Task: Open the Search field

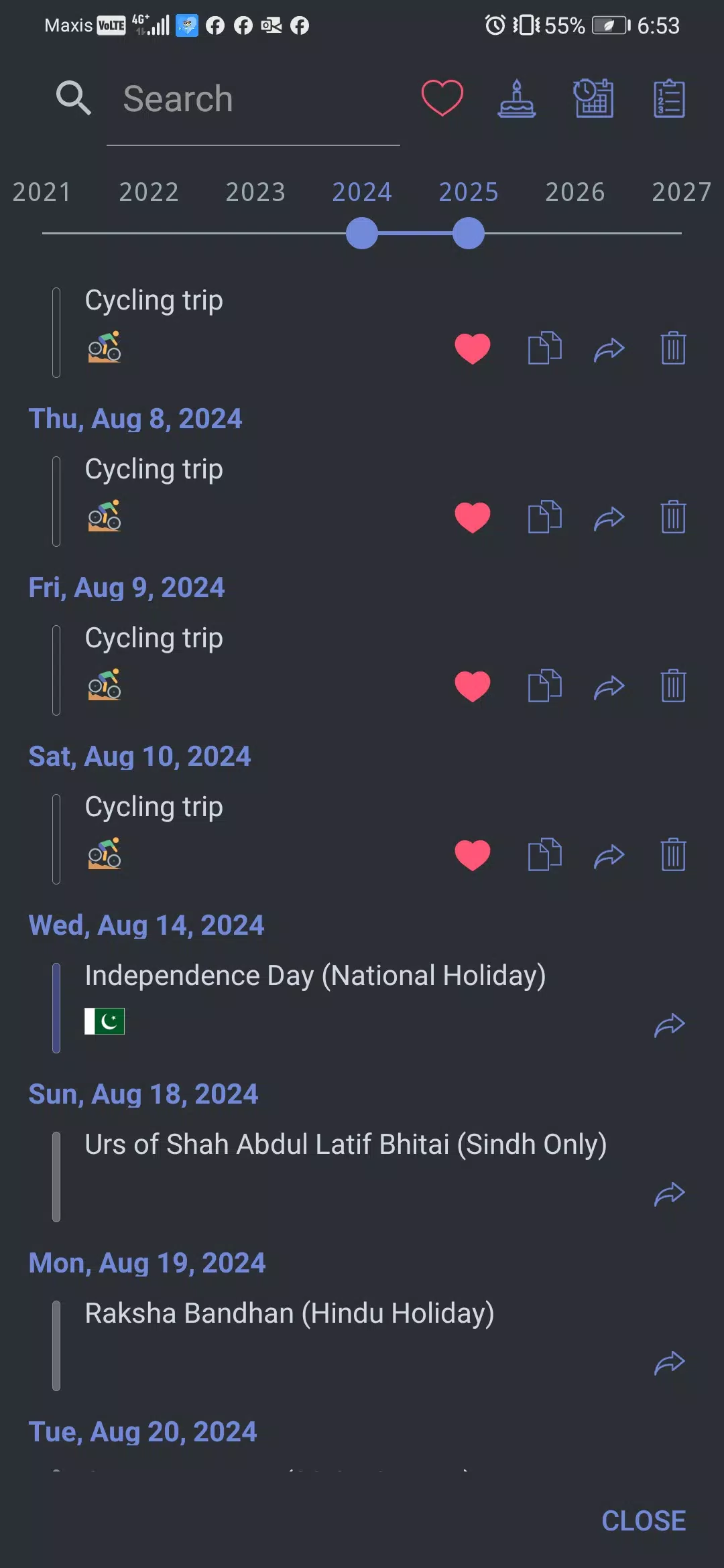Action: [x=253, y=99]
